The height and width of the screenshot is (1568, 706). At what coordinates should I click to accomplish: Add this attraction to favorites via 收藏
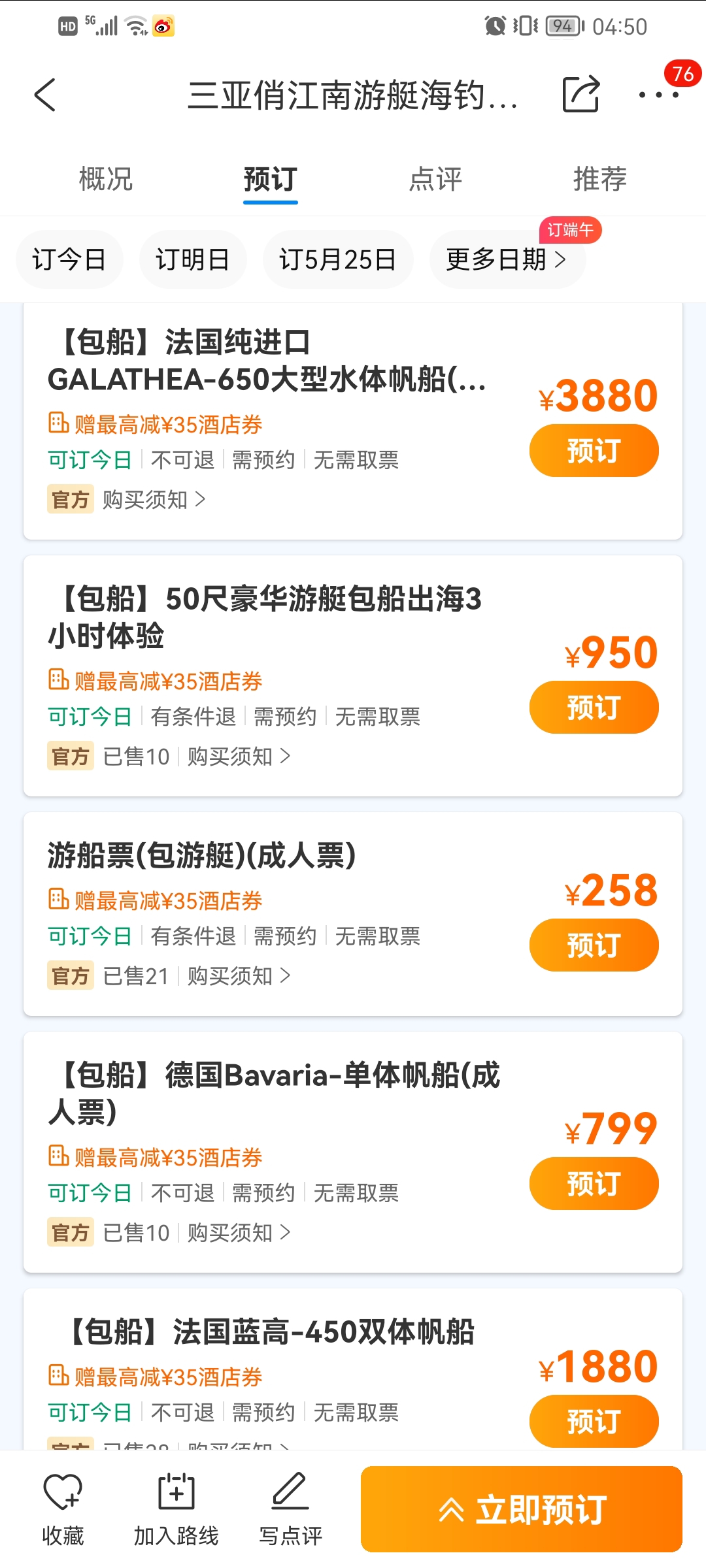[x=63, y=1510]
